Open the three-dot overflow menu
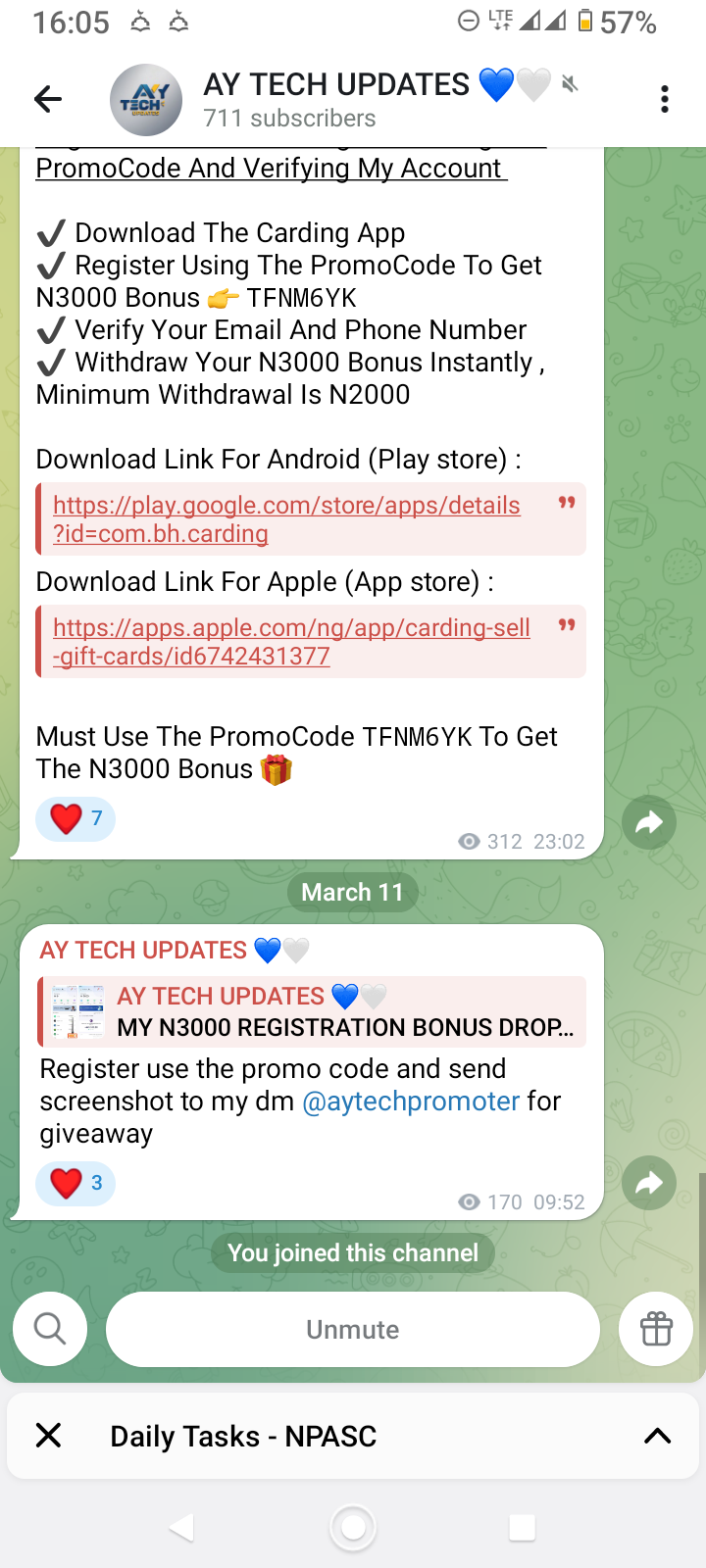 pyautogui.click(x=664, y=99)
